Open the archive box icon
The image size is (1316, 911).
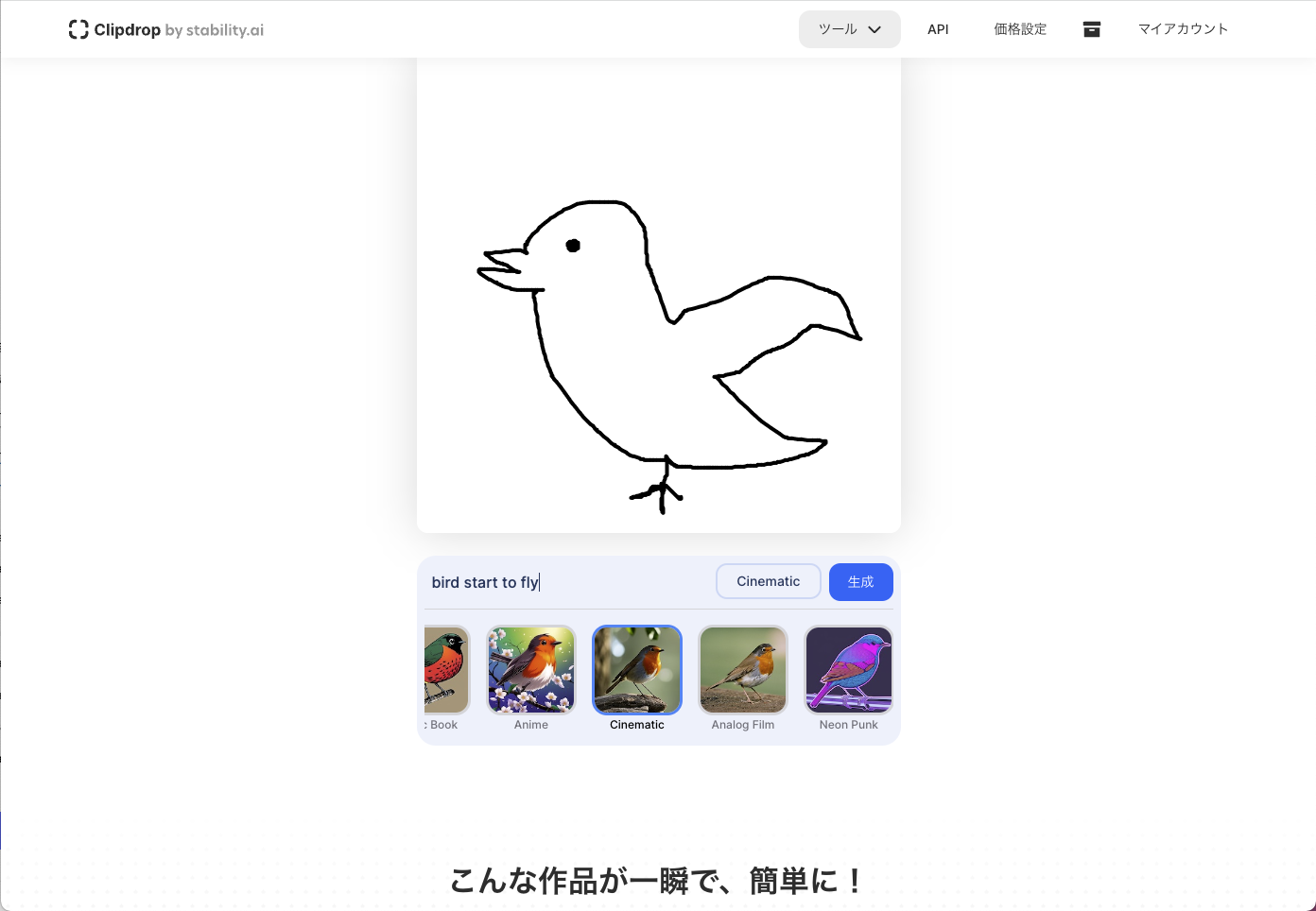tap(1092, 29)
